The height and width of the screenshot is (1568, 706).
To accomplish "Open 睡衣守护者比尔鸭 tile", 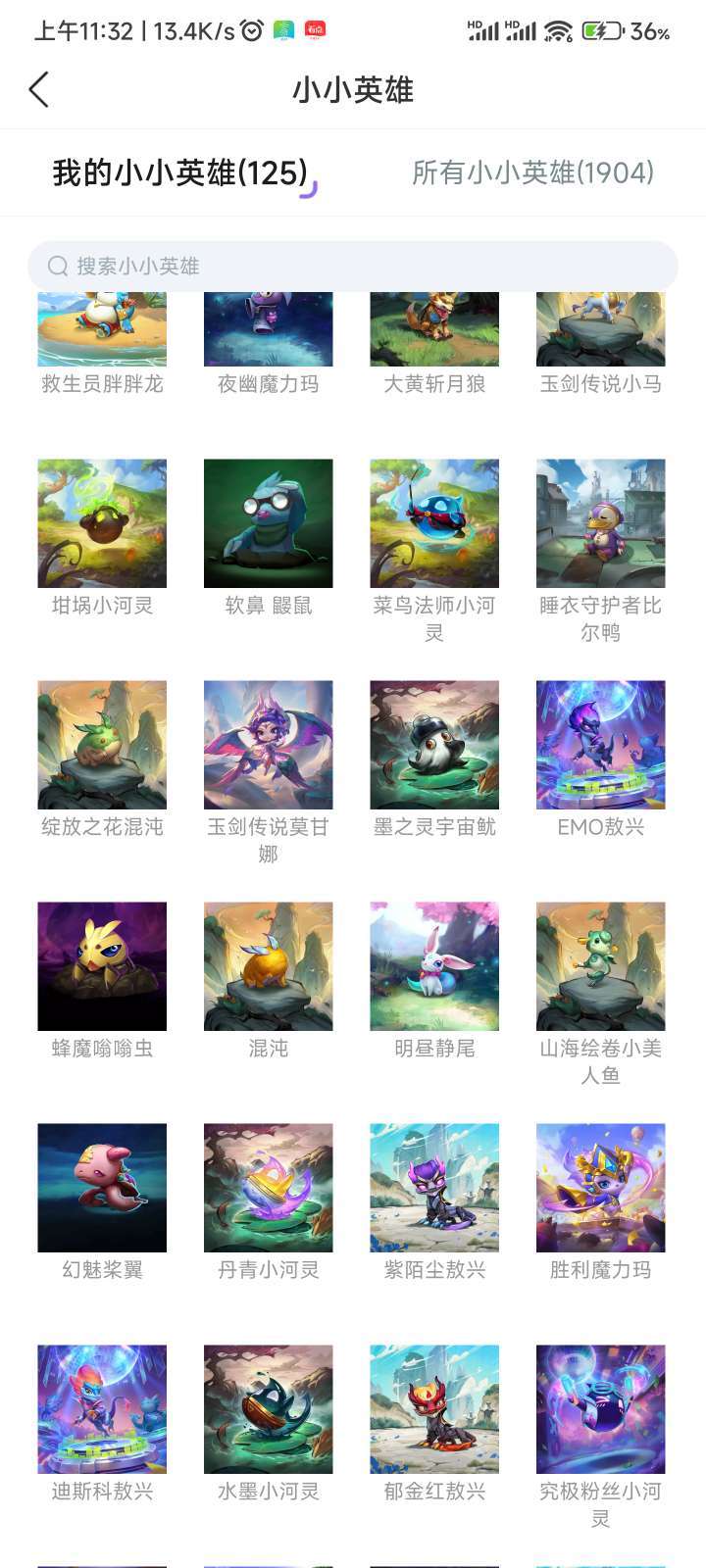I will (x=600, y=523).
